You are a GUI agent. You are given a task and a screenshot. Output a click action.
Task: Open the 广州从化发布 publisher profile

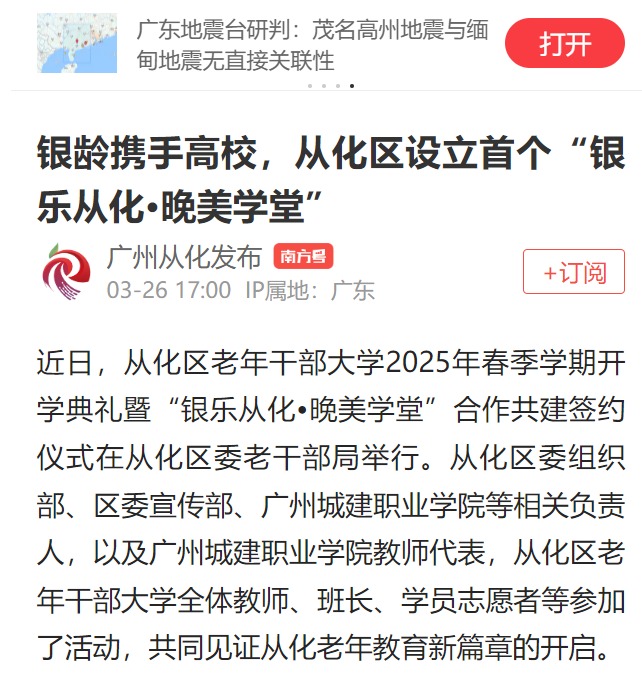(184, 257)
